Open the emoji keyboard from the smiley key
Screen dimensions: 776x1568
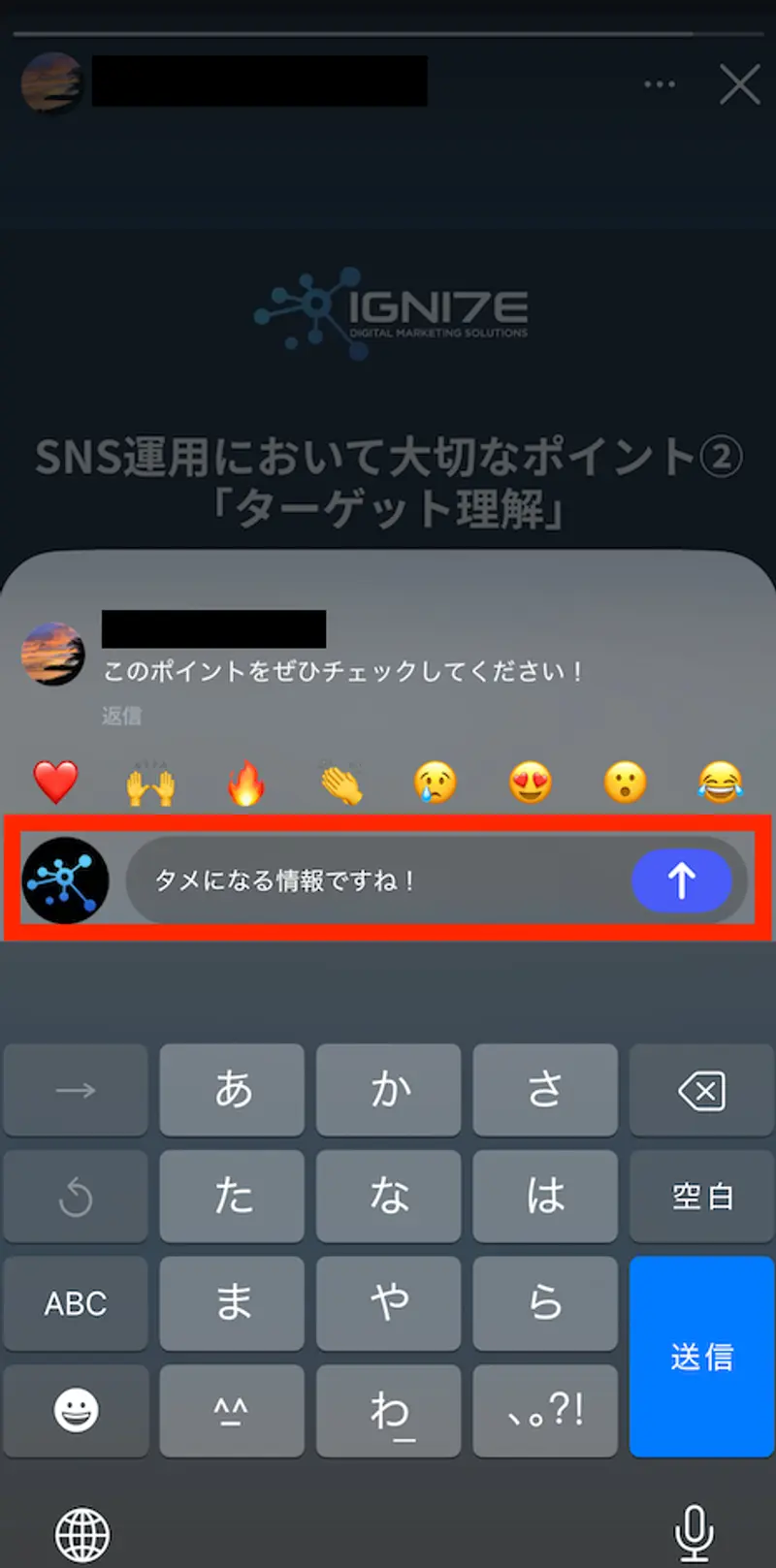pyautogui.click(x=75, y=1410)
